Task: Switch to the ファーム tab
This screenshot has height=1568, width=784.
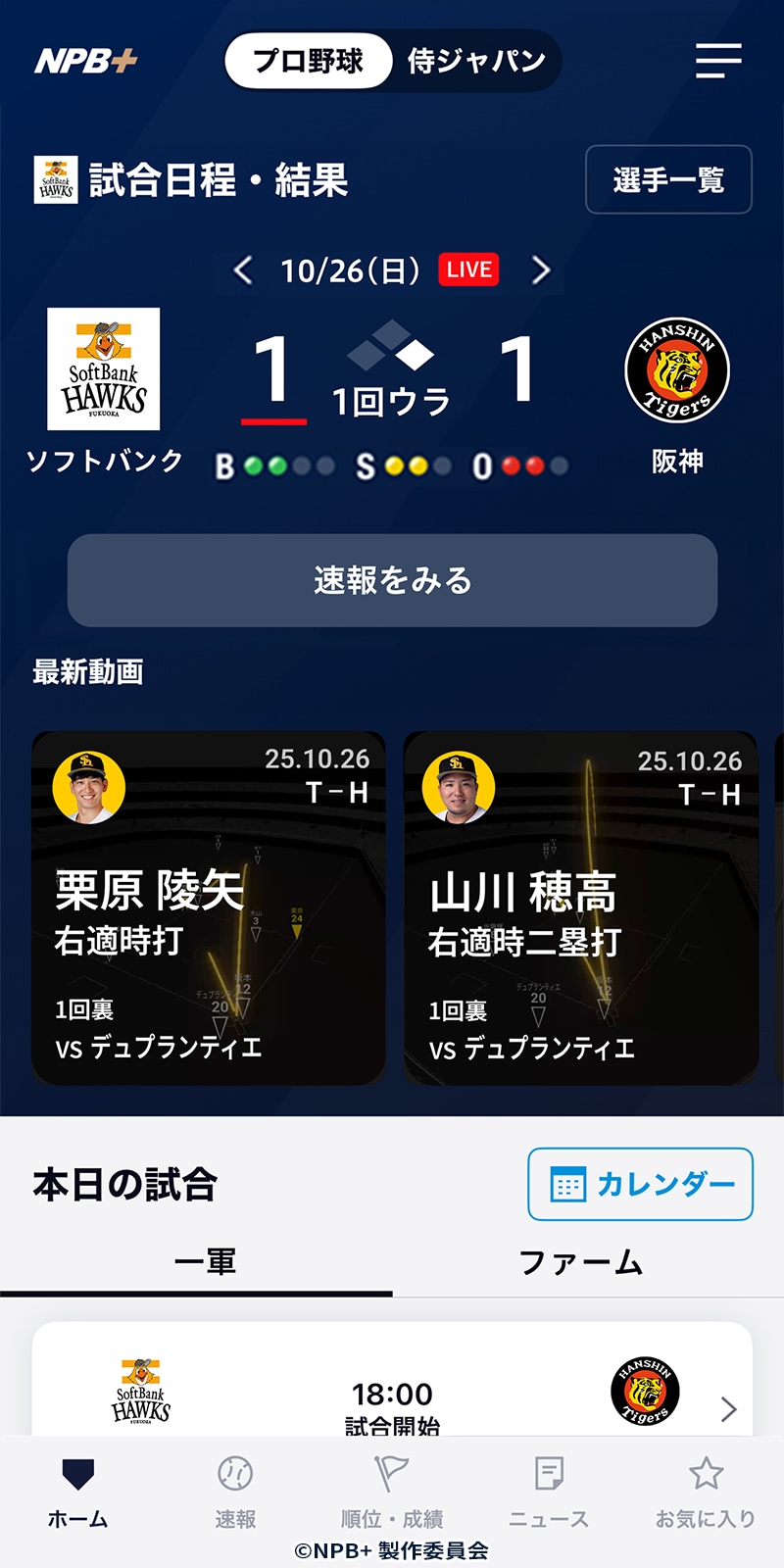Action: (580, 1261)
